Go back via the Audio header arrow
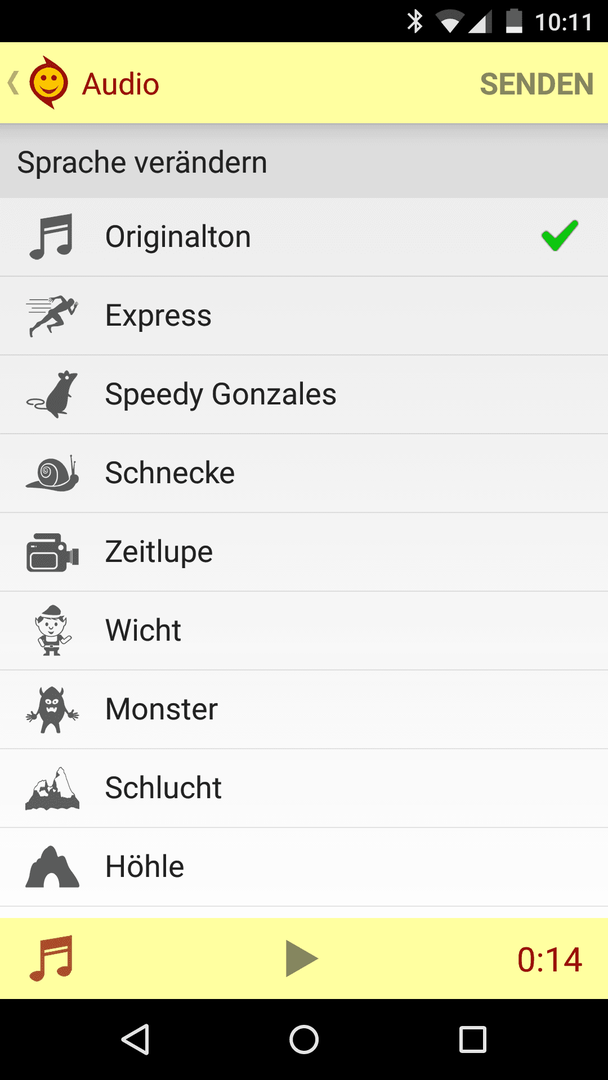This screenshot has height=1080, width=608. tap(12, 83)
